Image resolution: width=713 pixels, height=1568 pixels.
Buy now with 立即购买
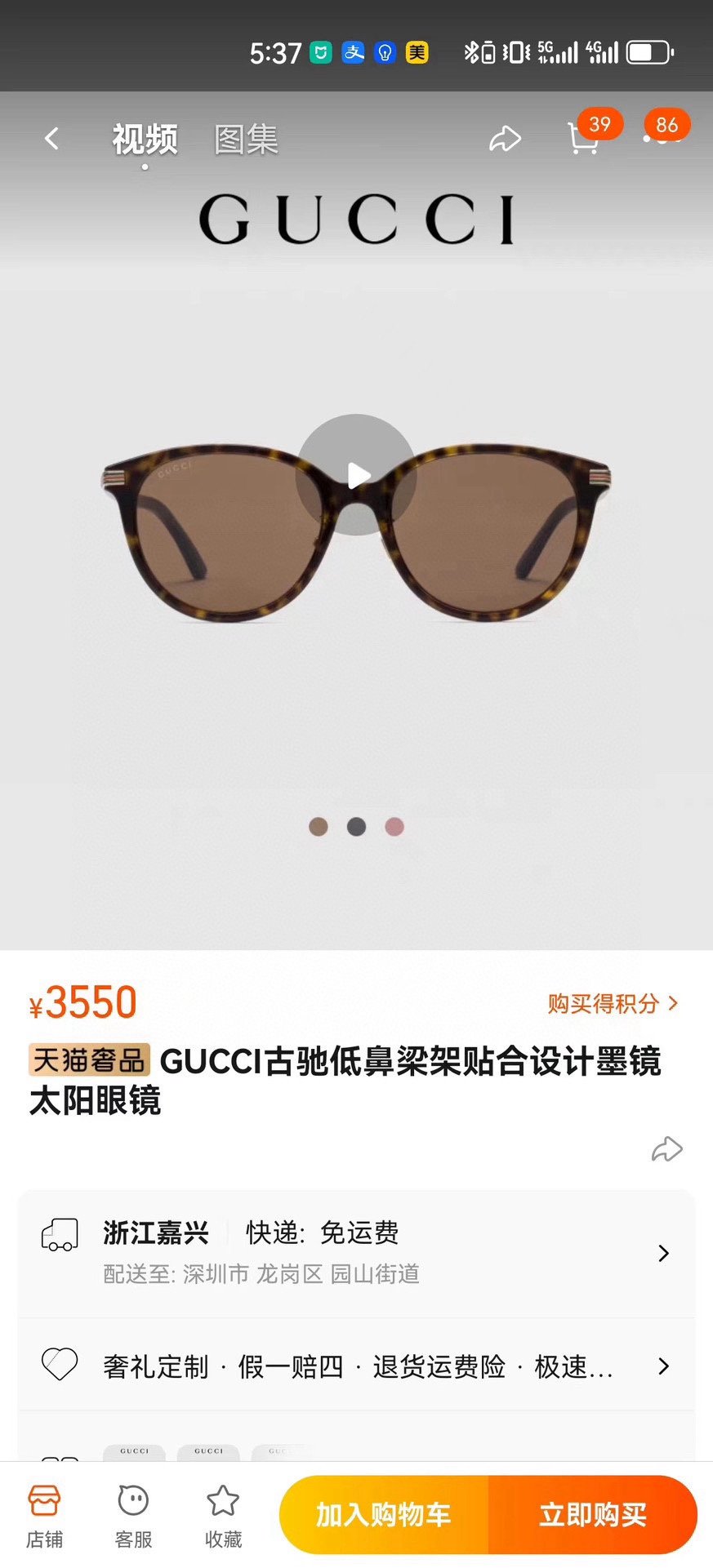point(593,1515)
